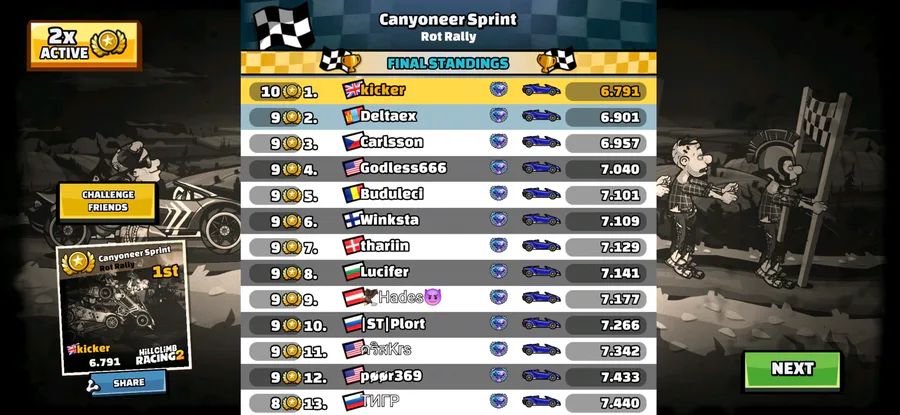Viewport: 900px width, 415px height.
Task: Open Challenge Friends
Action: (107, 201)
